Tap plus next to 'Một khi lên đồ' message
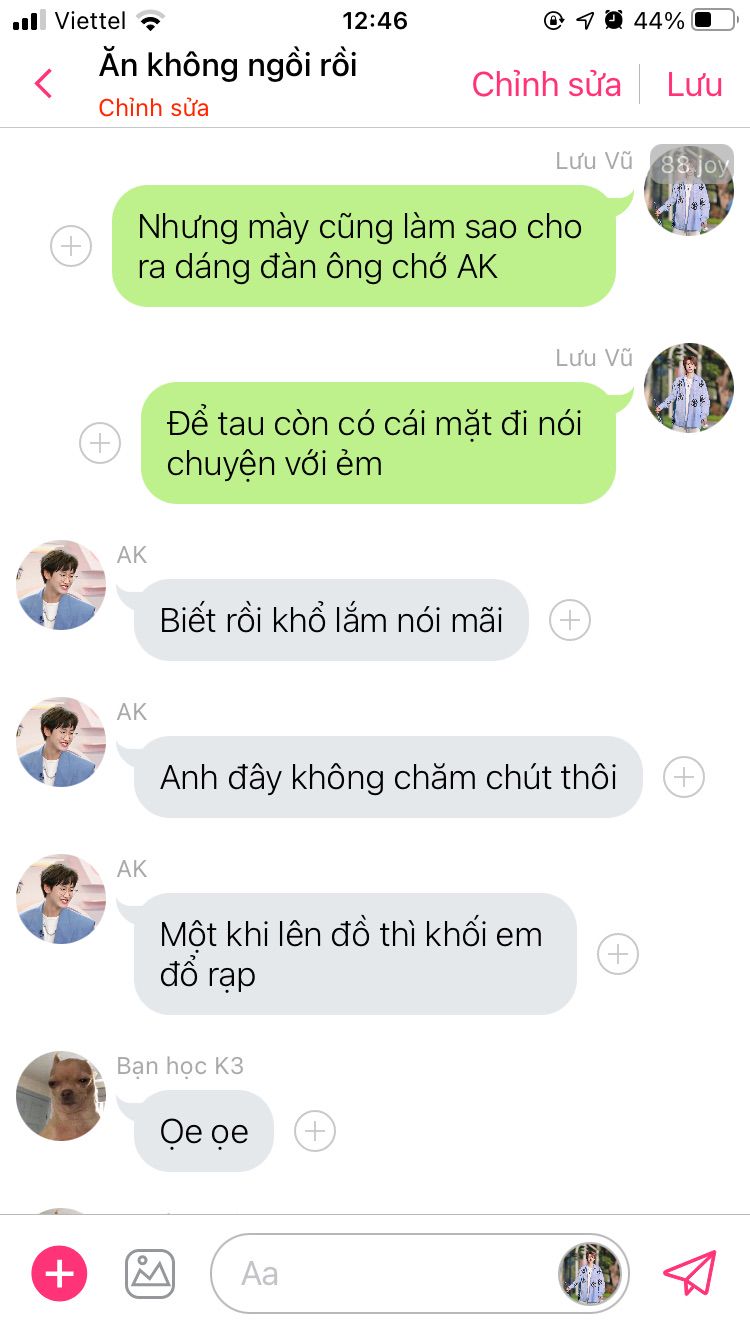Image resolution: width=750 pixels, height=1334 pixels. [618, 954]
